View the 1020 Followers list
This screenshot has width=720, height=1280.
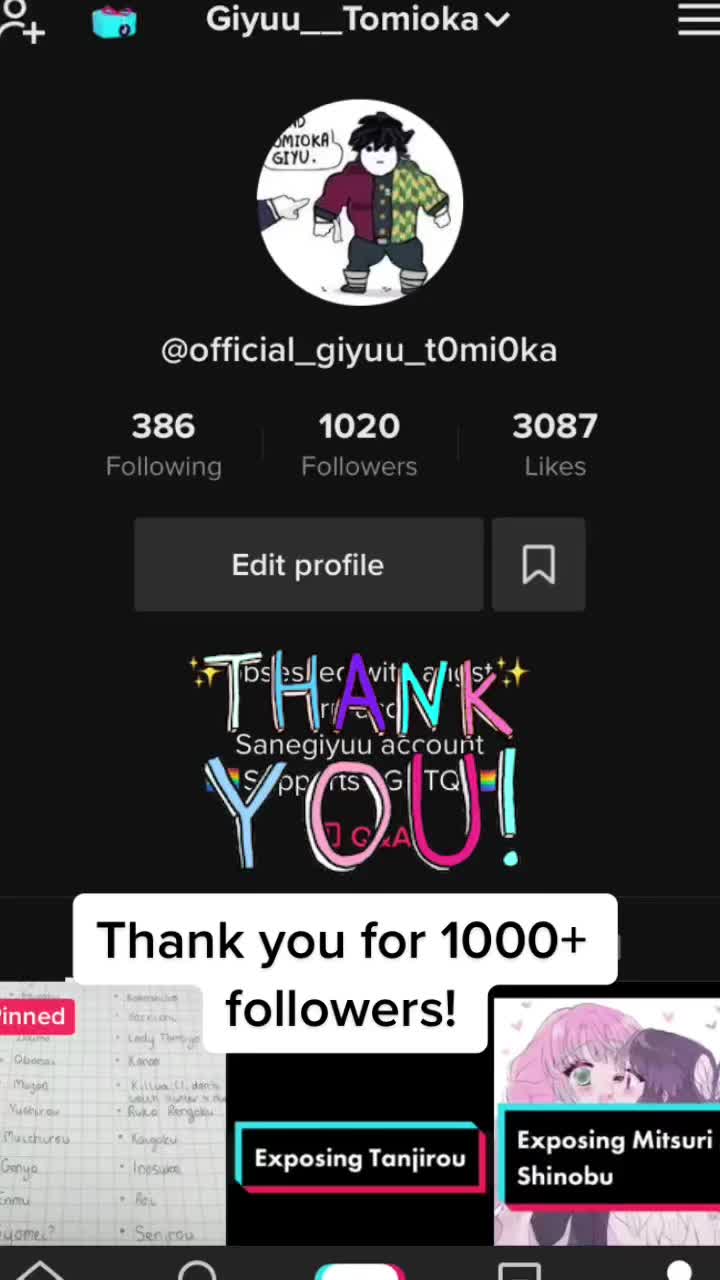point(359,443)
